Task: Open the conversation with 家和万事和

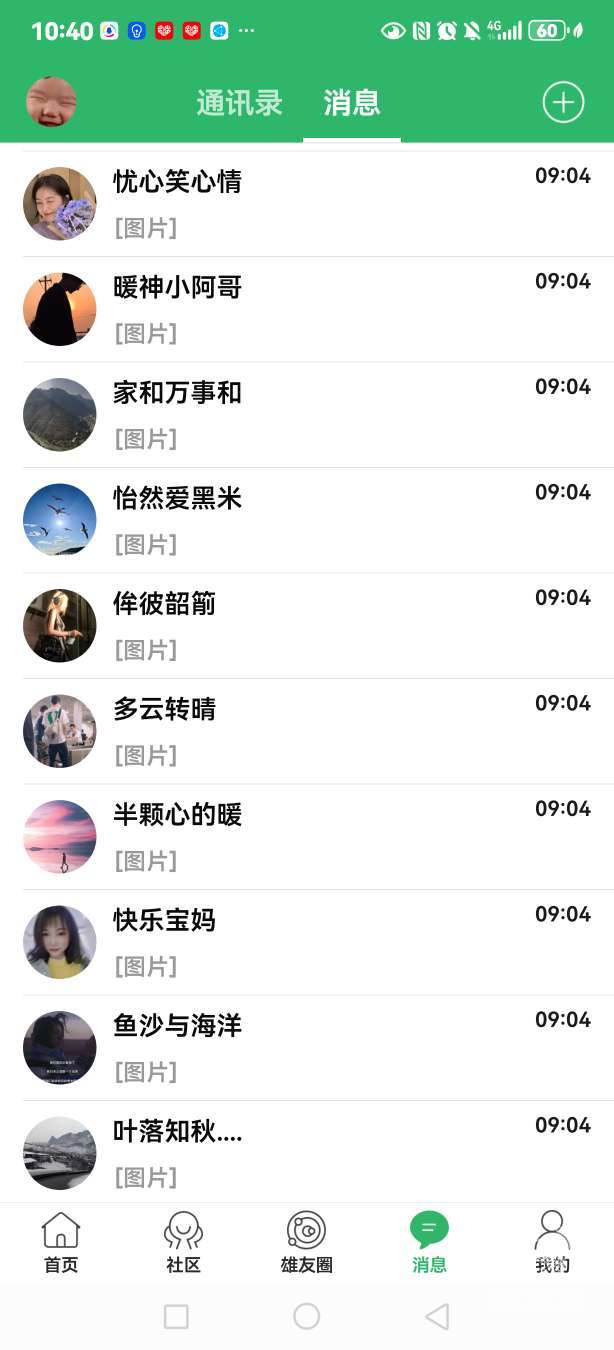Action: coord(307,415)
